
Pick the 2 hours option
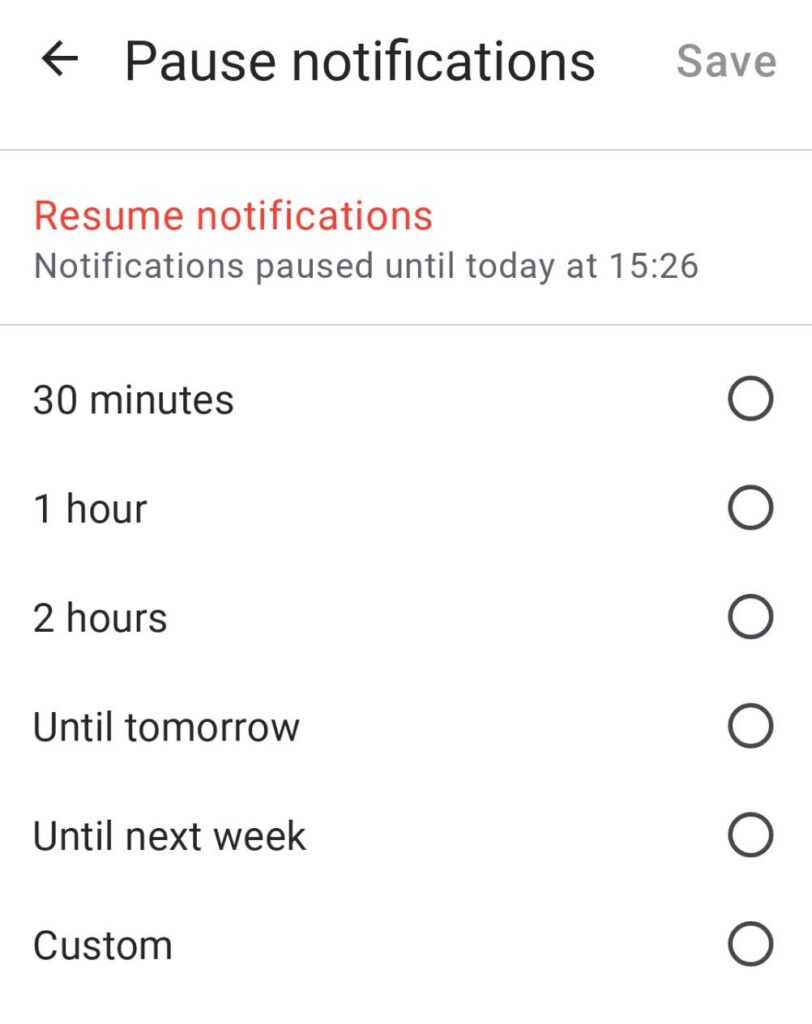[x=749, y=618]
